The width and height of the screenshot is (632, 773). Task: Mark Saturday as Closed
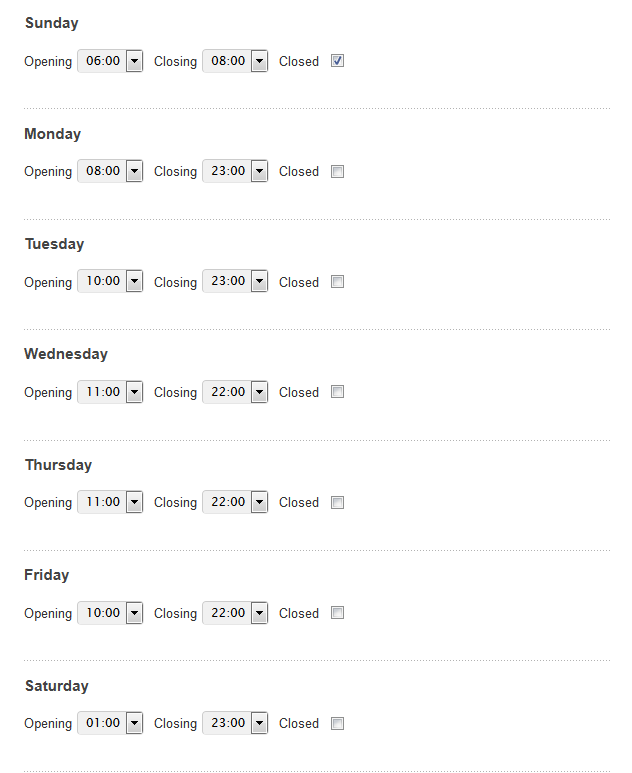coord(338,724)
